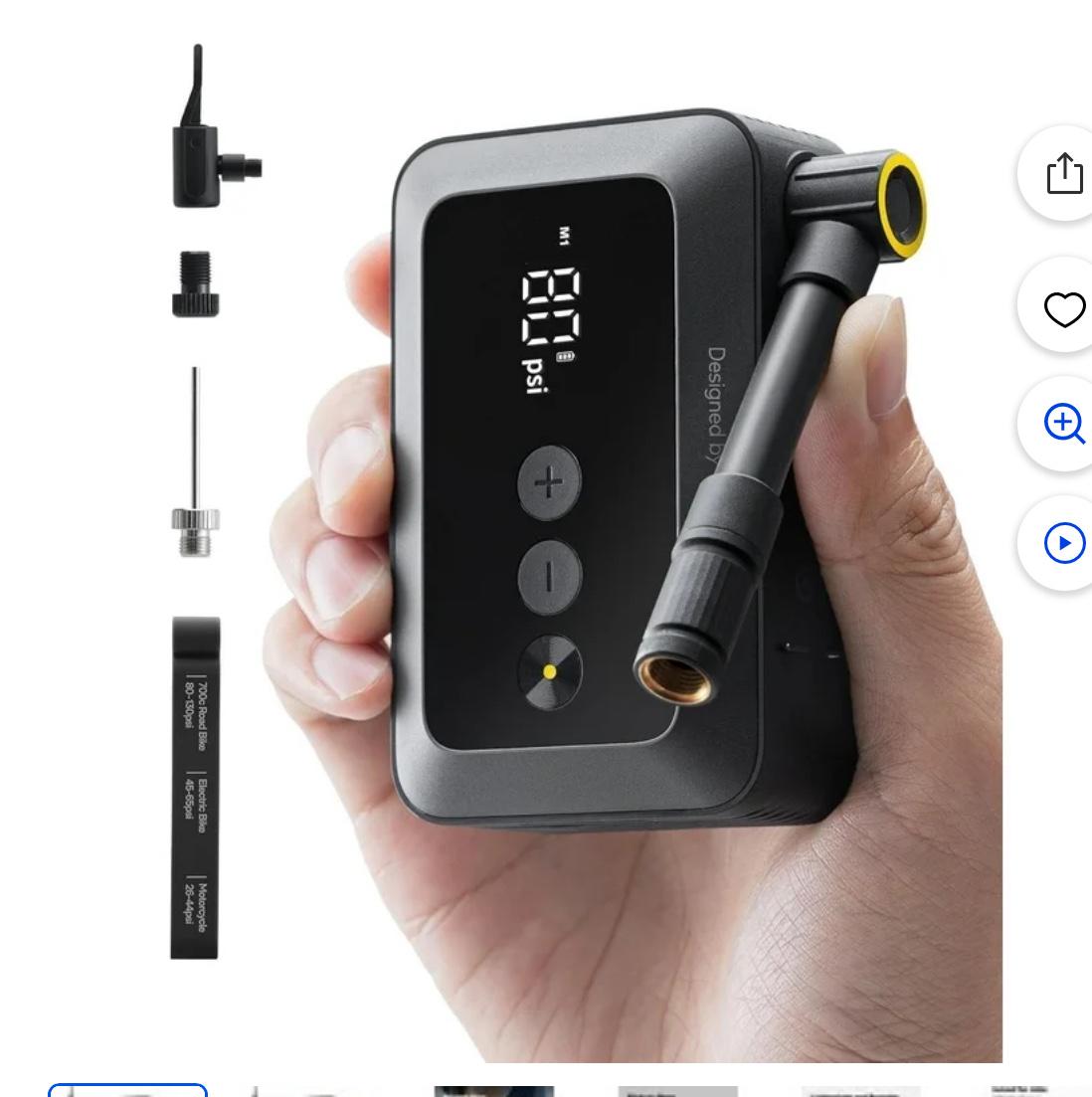The height and width of the screenshot is (1097, 1092).
Task: Favorite the item using the heart icon
Action: coord(1066,308)
